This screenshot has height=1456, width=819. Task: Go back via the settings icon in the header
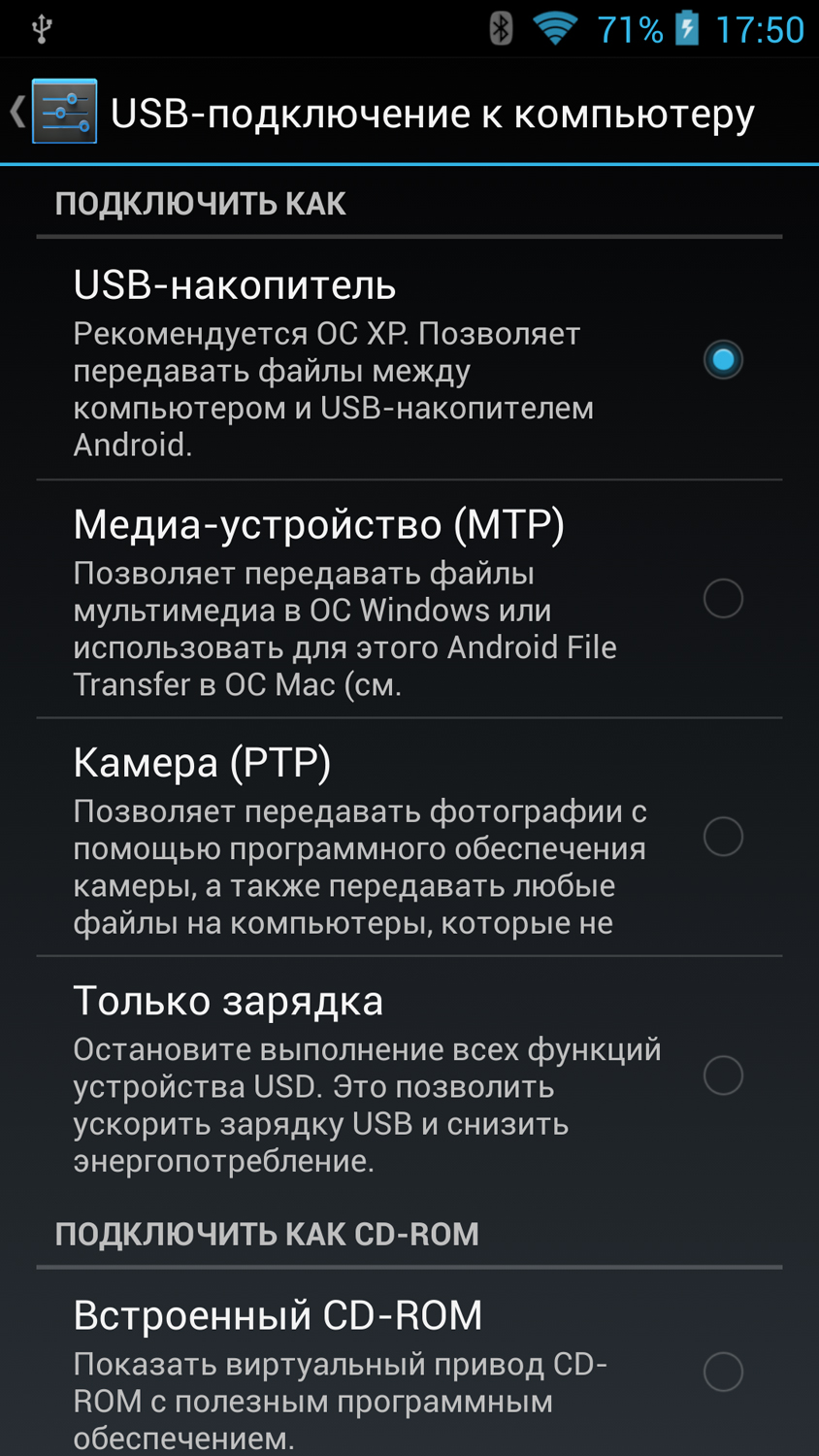click(62, 112)
